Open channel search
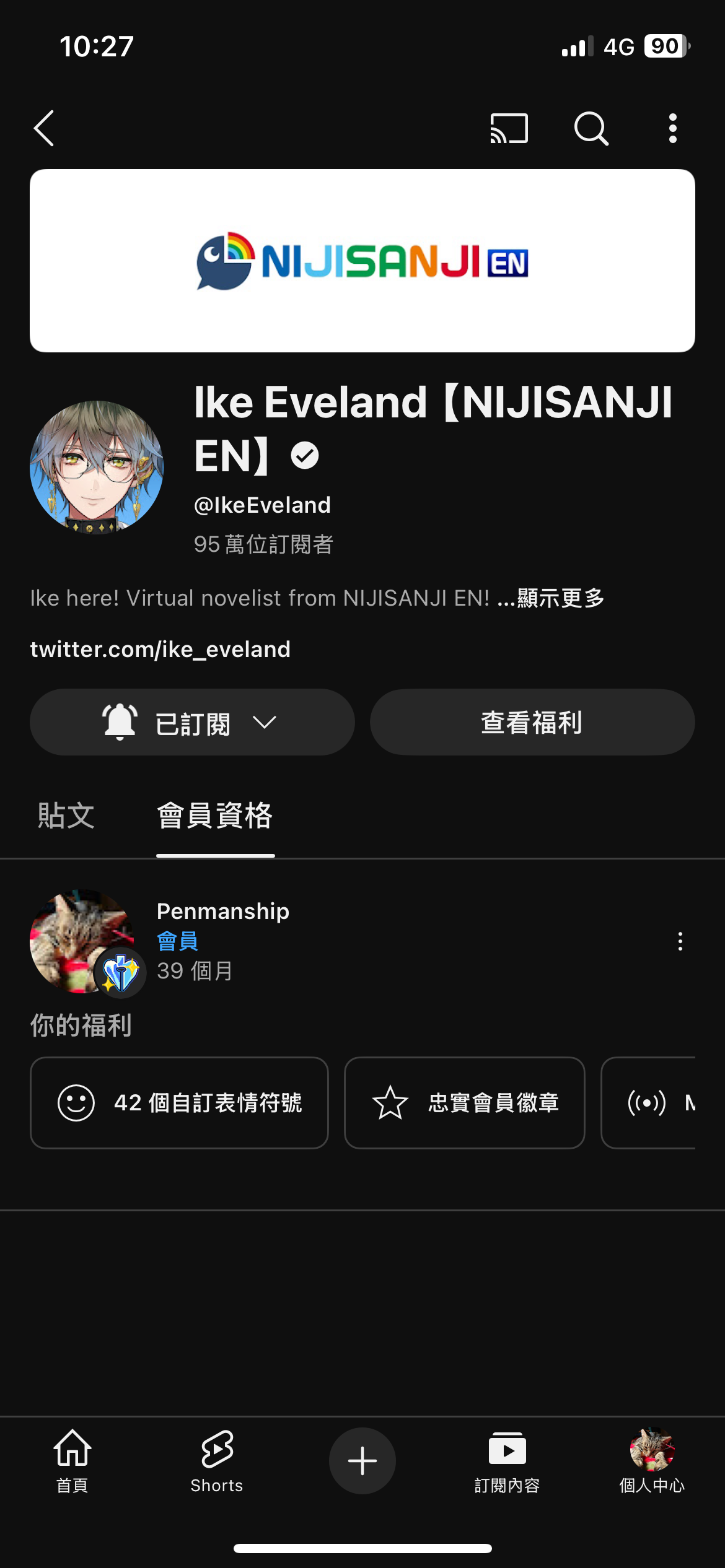Viewport: 725px width, 1568px height. coord(591,128)
